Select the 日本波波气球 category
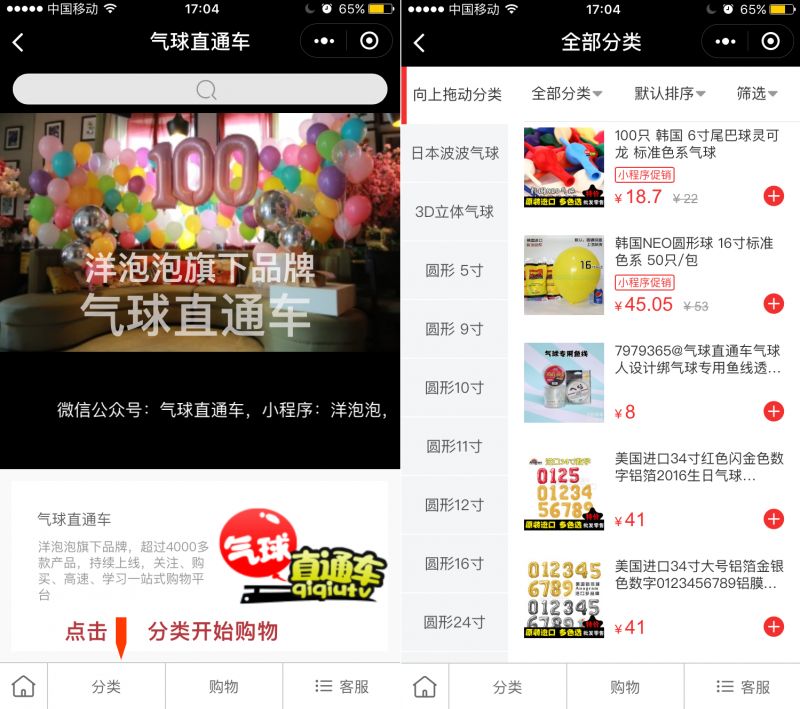 (455, 153)
